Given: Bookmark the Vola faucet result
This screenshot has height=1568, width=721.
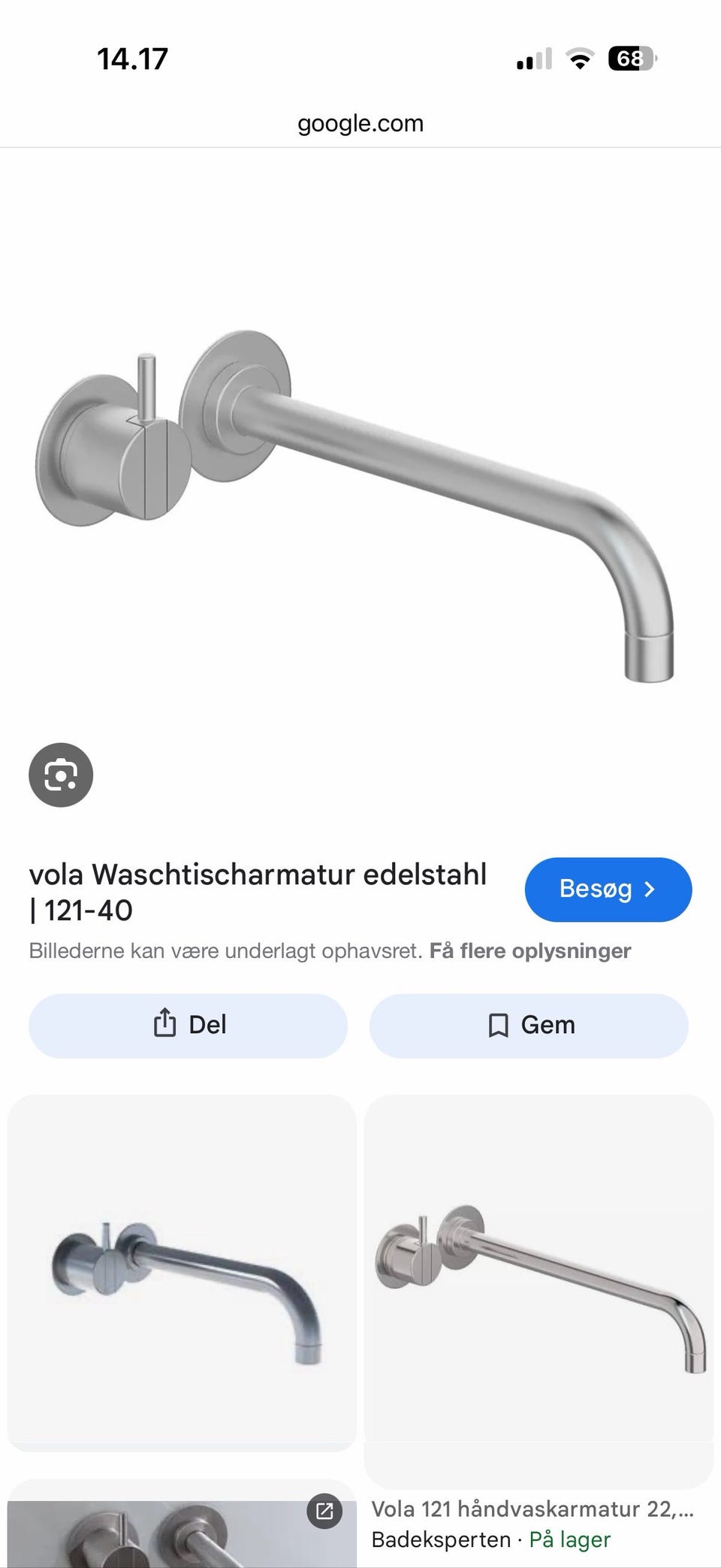Looking at the screenshot, I should [528, 1025].
